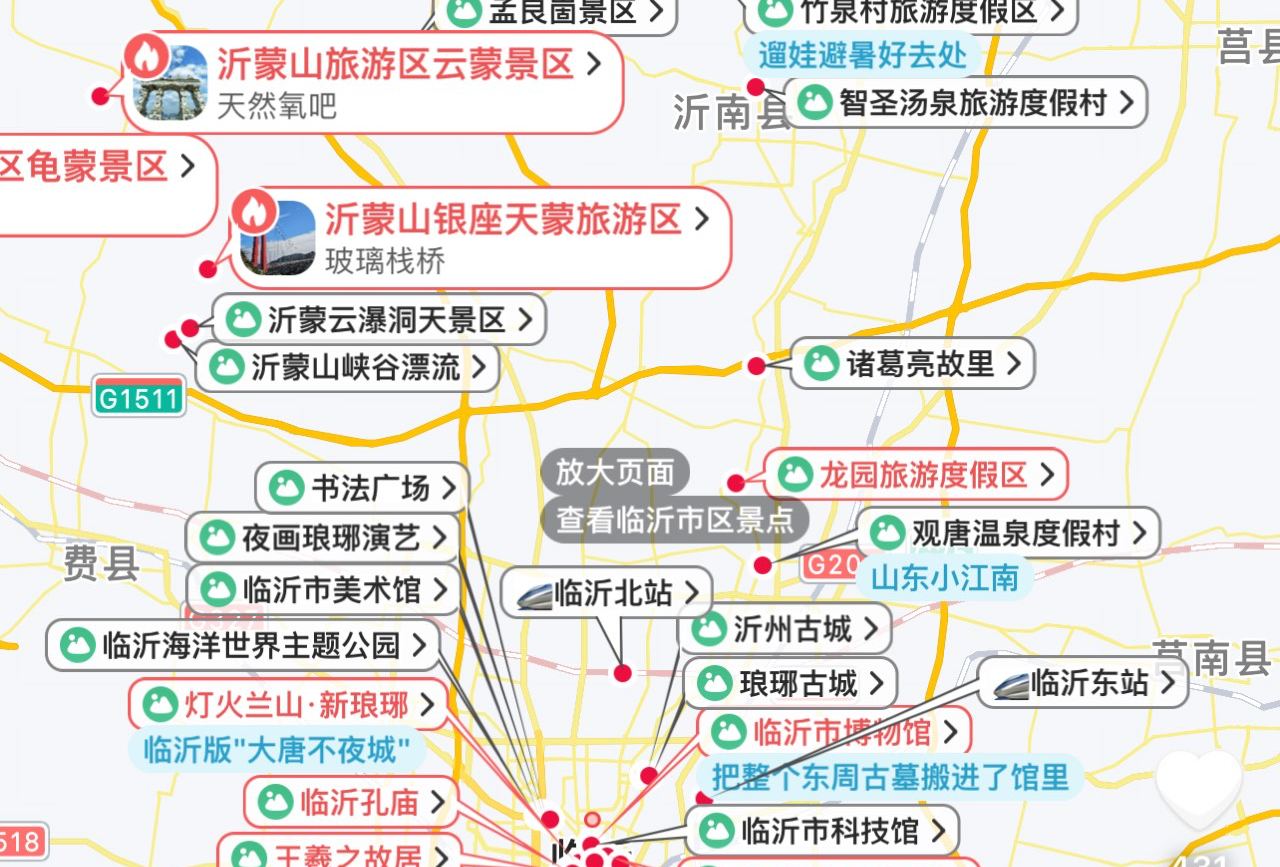
Task: Select 临沂海洋世界主题公园 label
Action: [x=251, y=646]
